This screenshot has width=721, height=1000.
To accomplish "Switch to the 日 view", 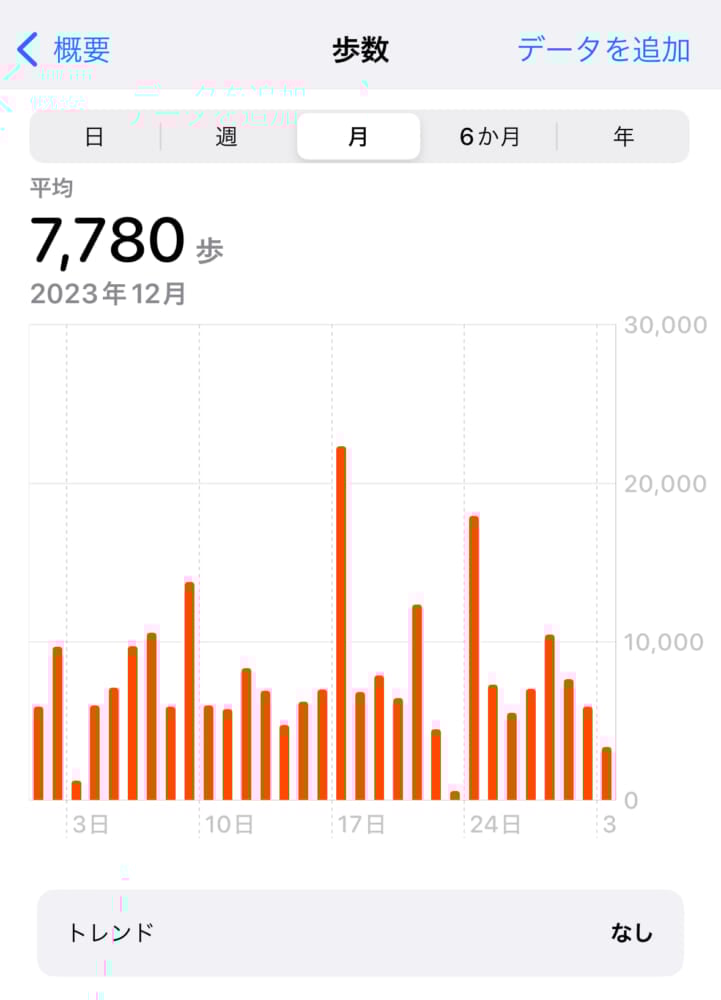I will click(x=95, y=137).
